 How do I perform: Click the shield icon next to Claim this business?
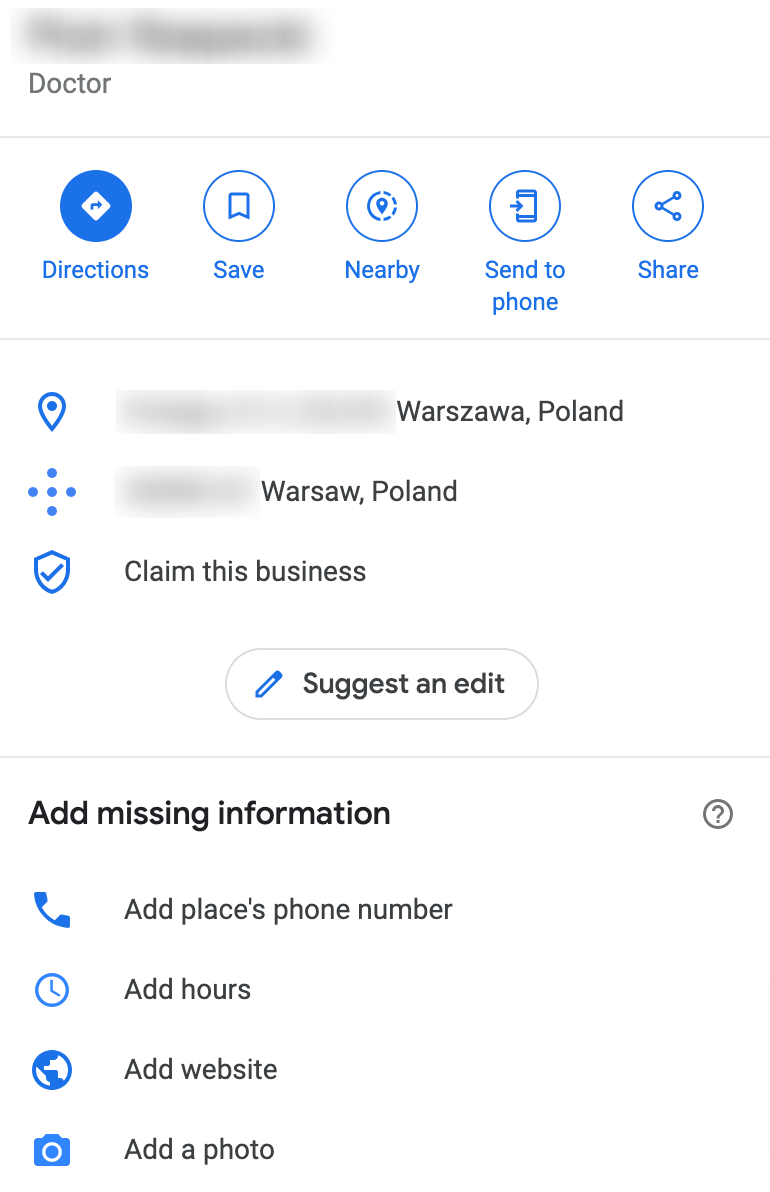click(x=51, y=571)
